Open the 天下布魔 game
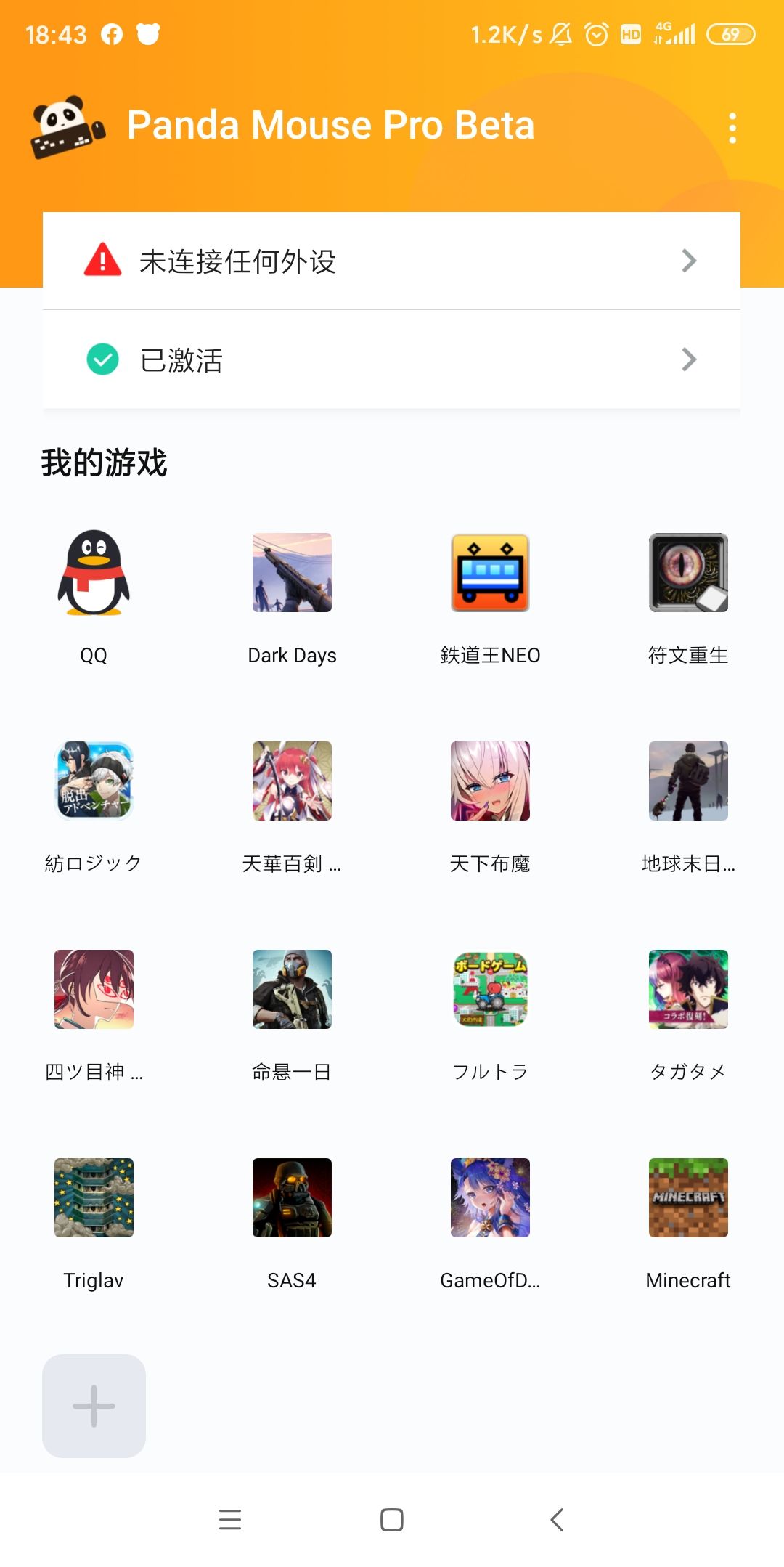Screen dimensions: 784x1567 pos(490,782)
